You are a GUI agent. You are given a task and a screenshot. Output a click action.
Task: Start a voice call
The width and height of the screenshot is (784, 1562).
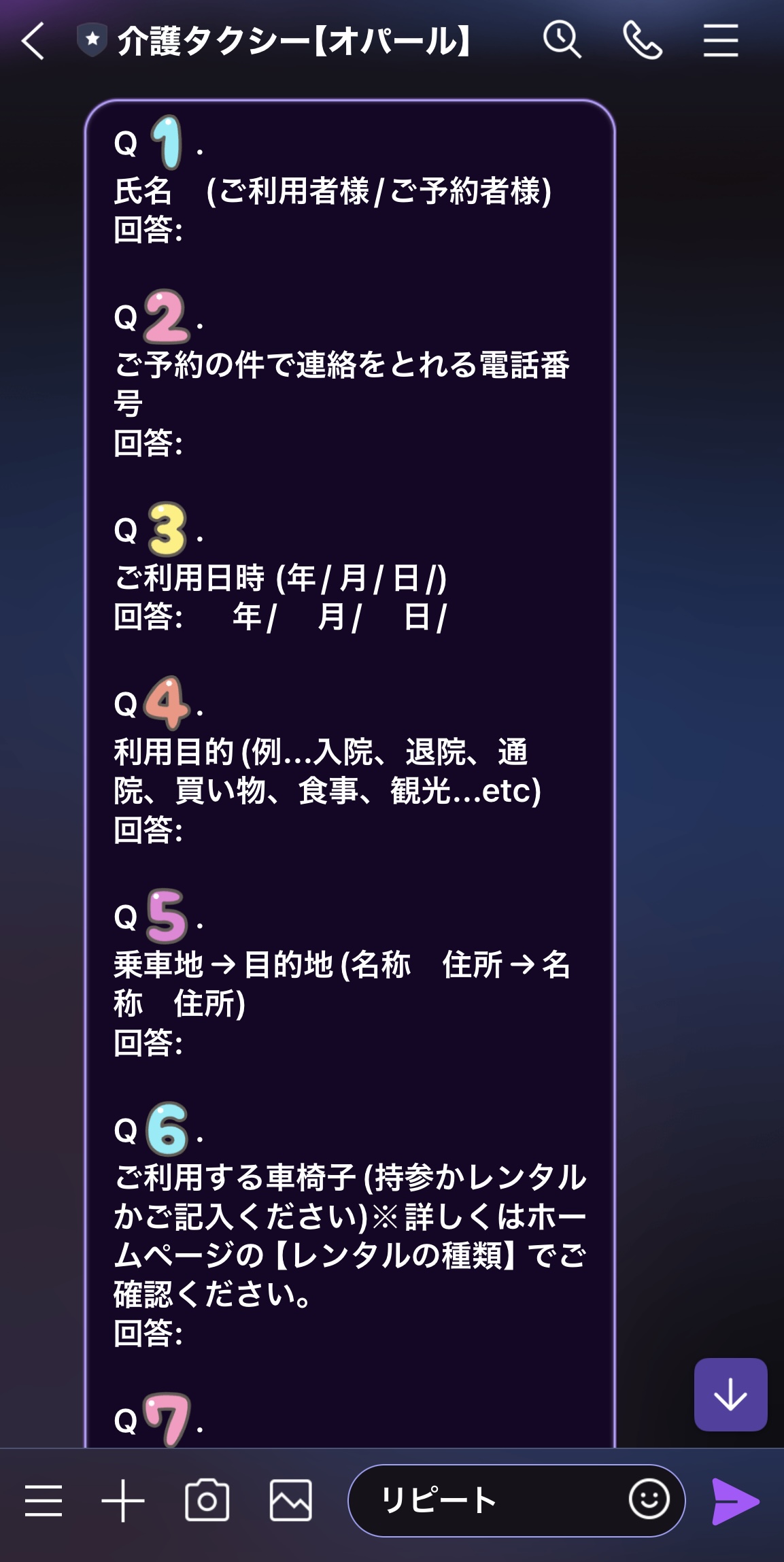click(x=642, y=40)
